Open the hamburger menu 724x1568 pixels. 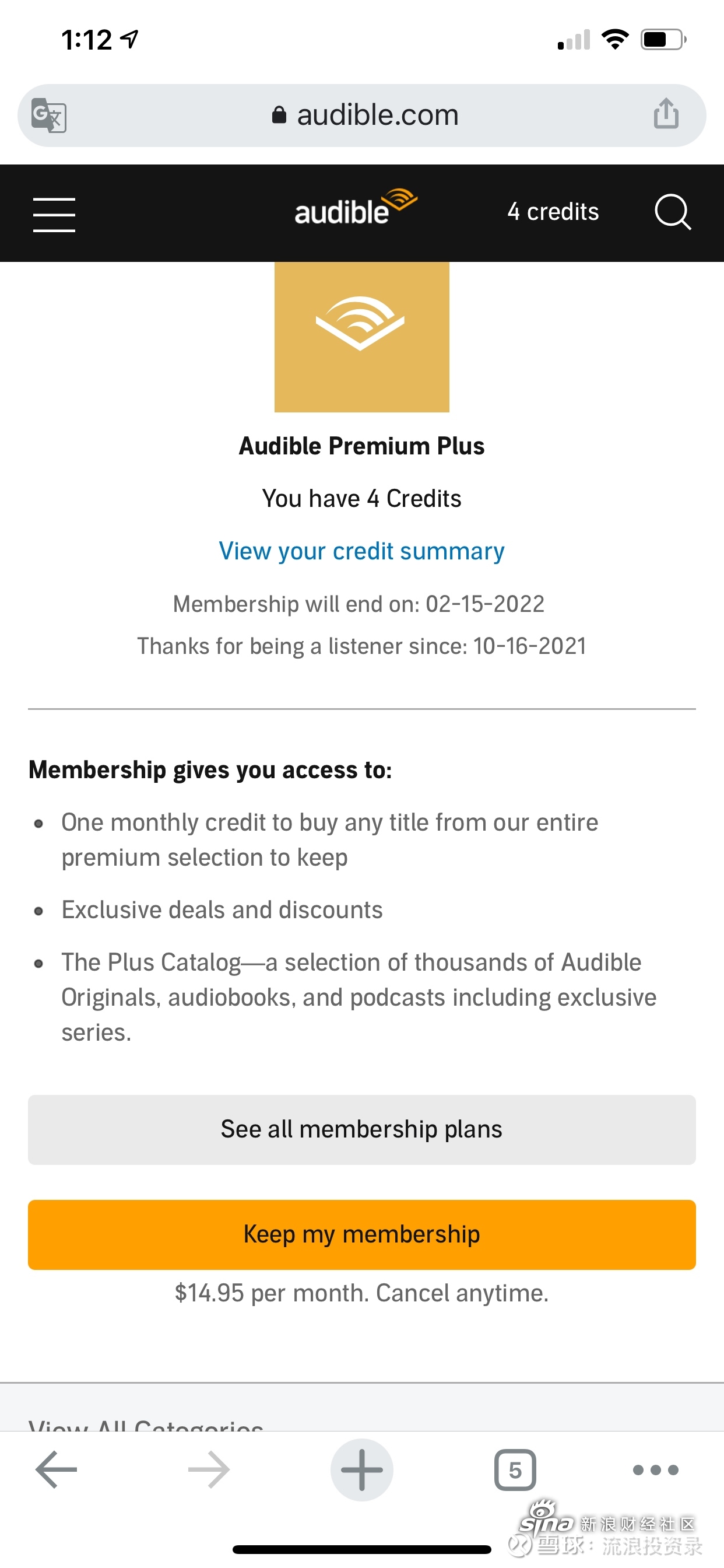tap(54, 214)
